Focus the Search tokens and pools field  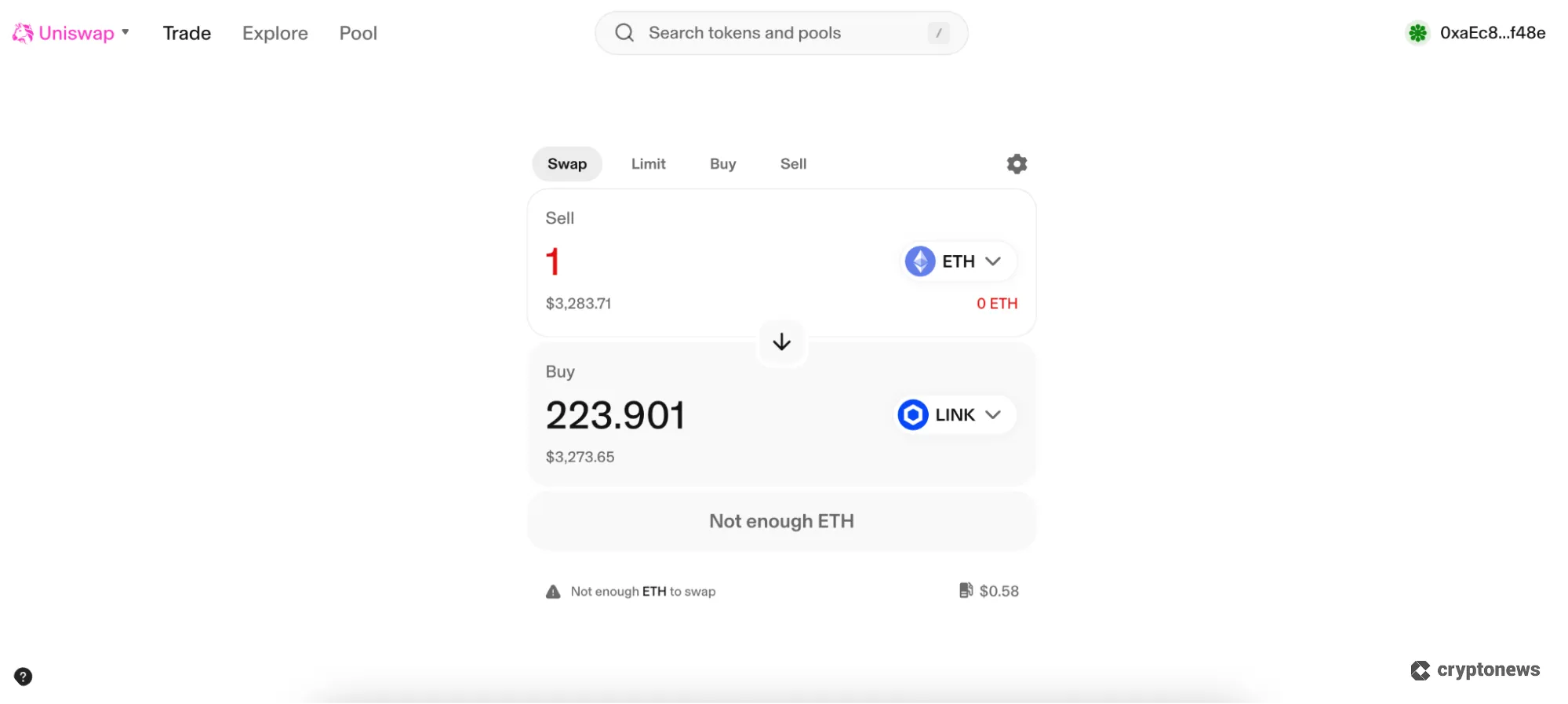780,33
